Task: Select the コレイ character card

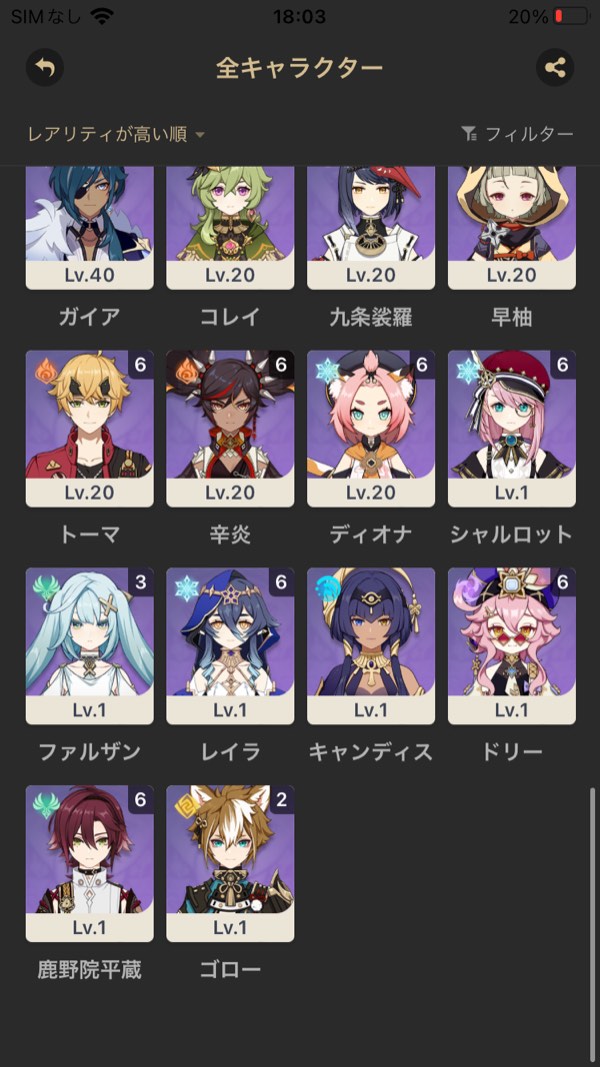Action: pyautogui.click(x=230, y=230)
